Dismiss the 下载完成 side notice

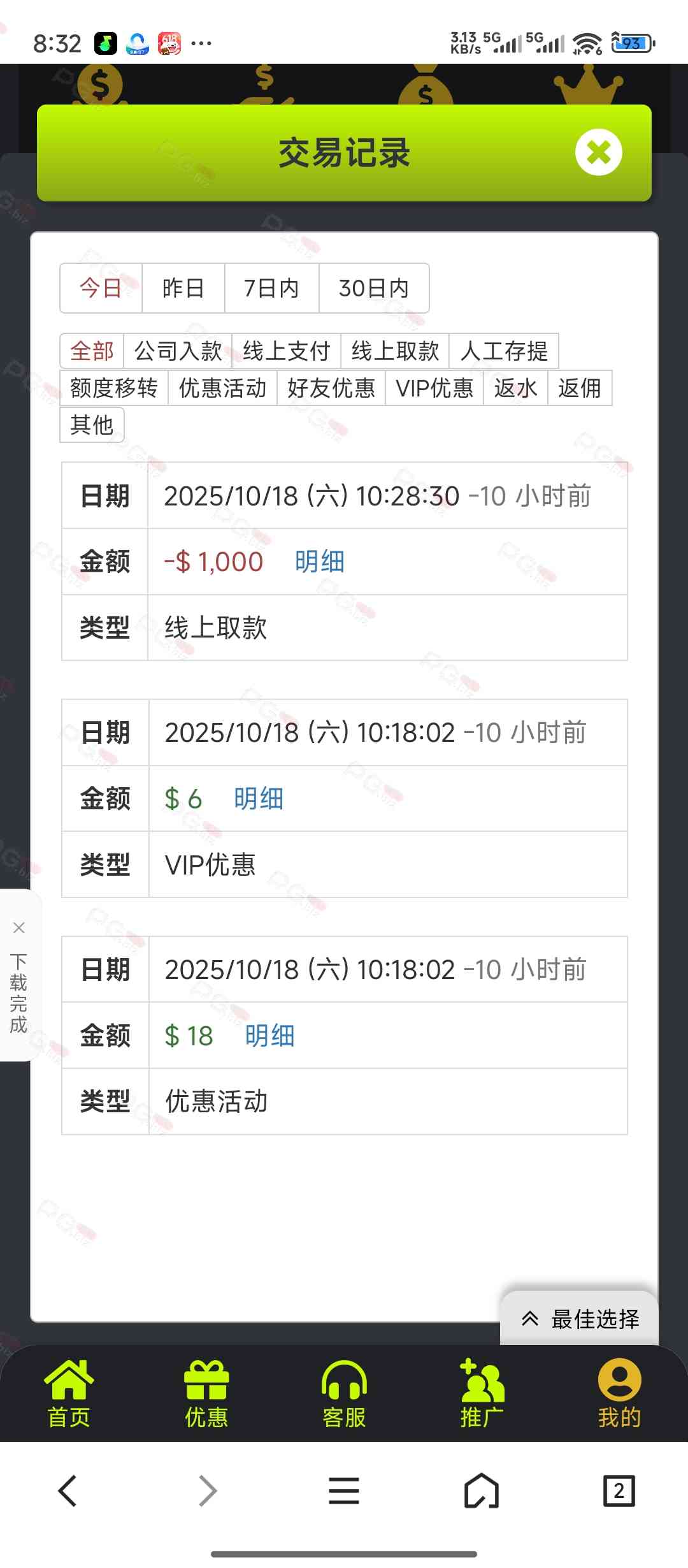pos(19,928)
